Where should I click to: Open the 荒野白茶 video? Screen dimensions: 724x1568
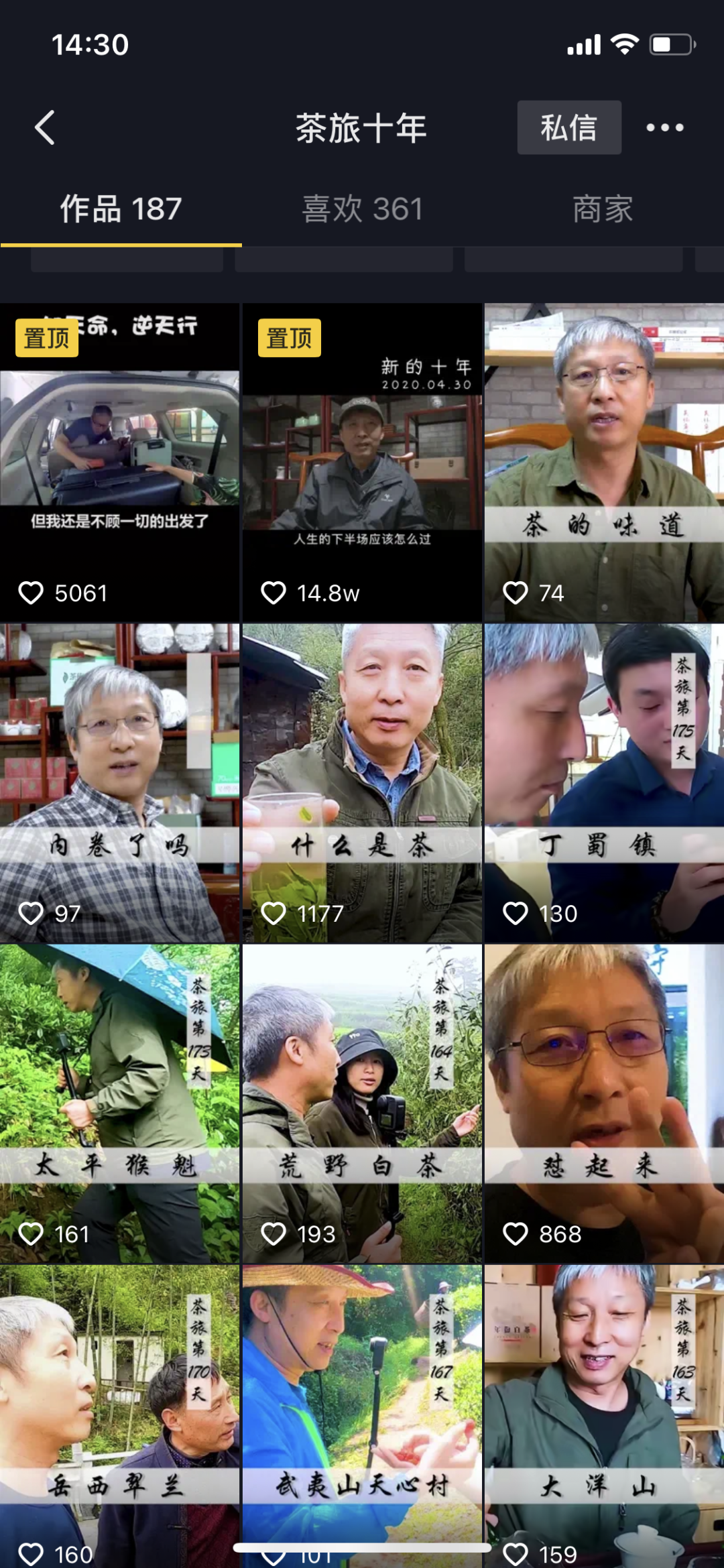(x=362, y=1103)
